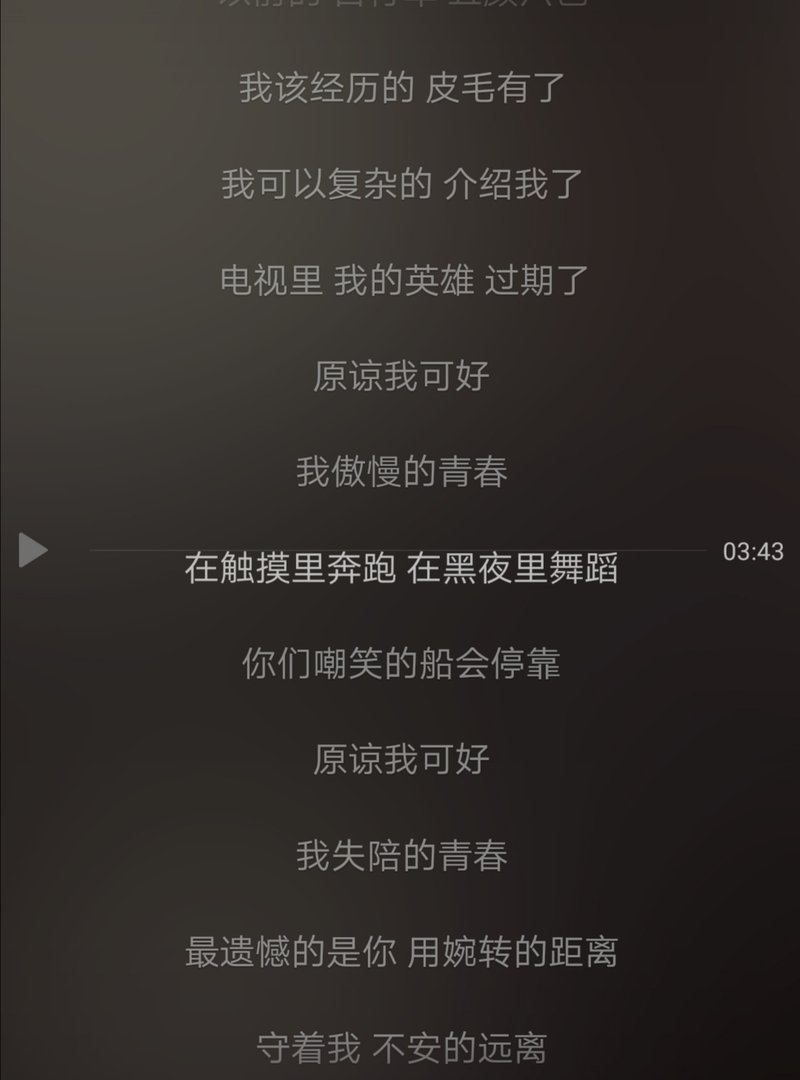Image resolution: width=800 pixels, height=1080 pixels.
Task: Tap the play triangle to resume playback
Action: (x=33, y=548)
